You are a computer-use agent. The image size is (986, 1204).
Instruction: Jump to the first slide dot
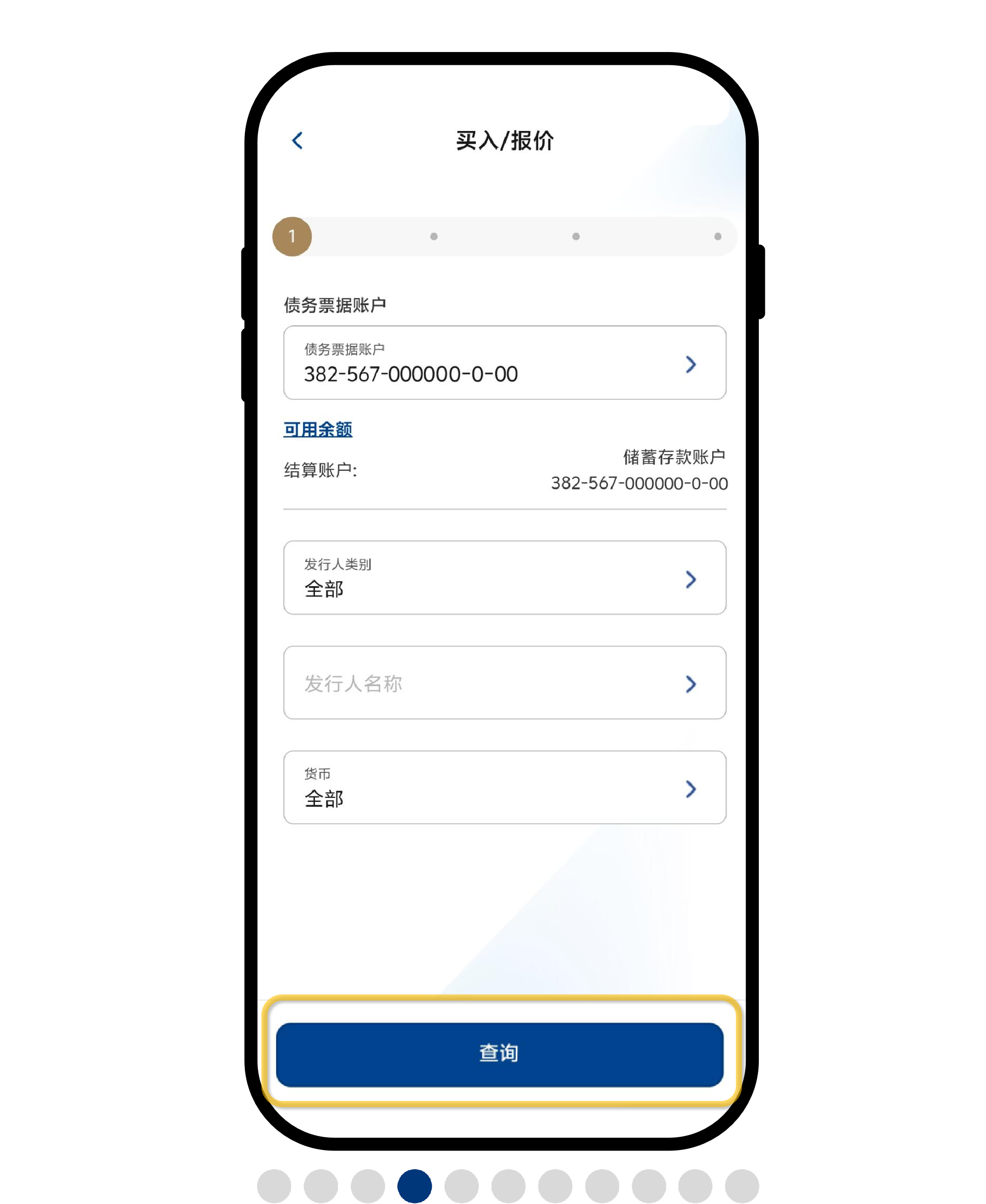pos(274,1186)
